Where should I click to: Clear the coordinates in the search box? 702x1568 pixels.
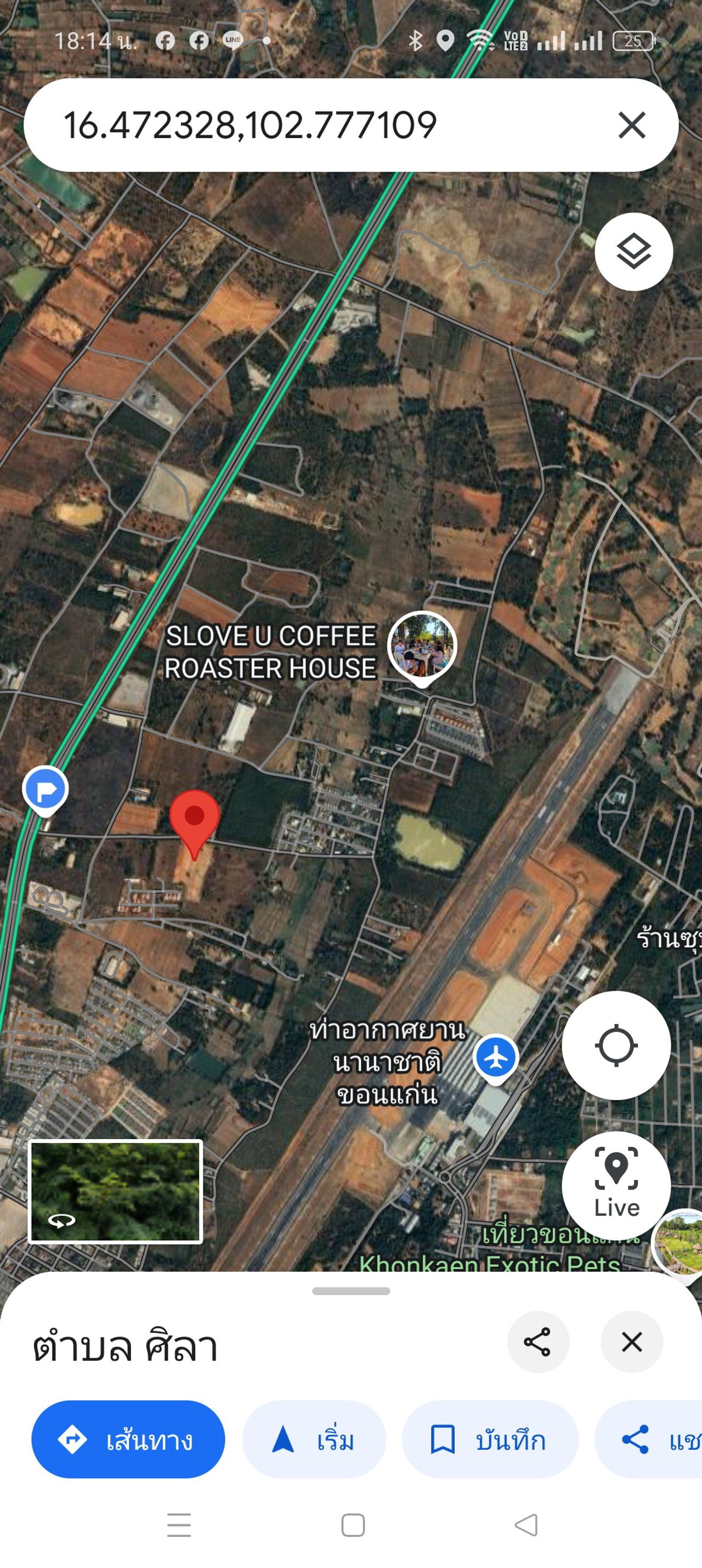[631, 126]
